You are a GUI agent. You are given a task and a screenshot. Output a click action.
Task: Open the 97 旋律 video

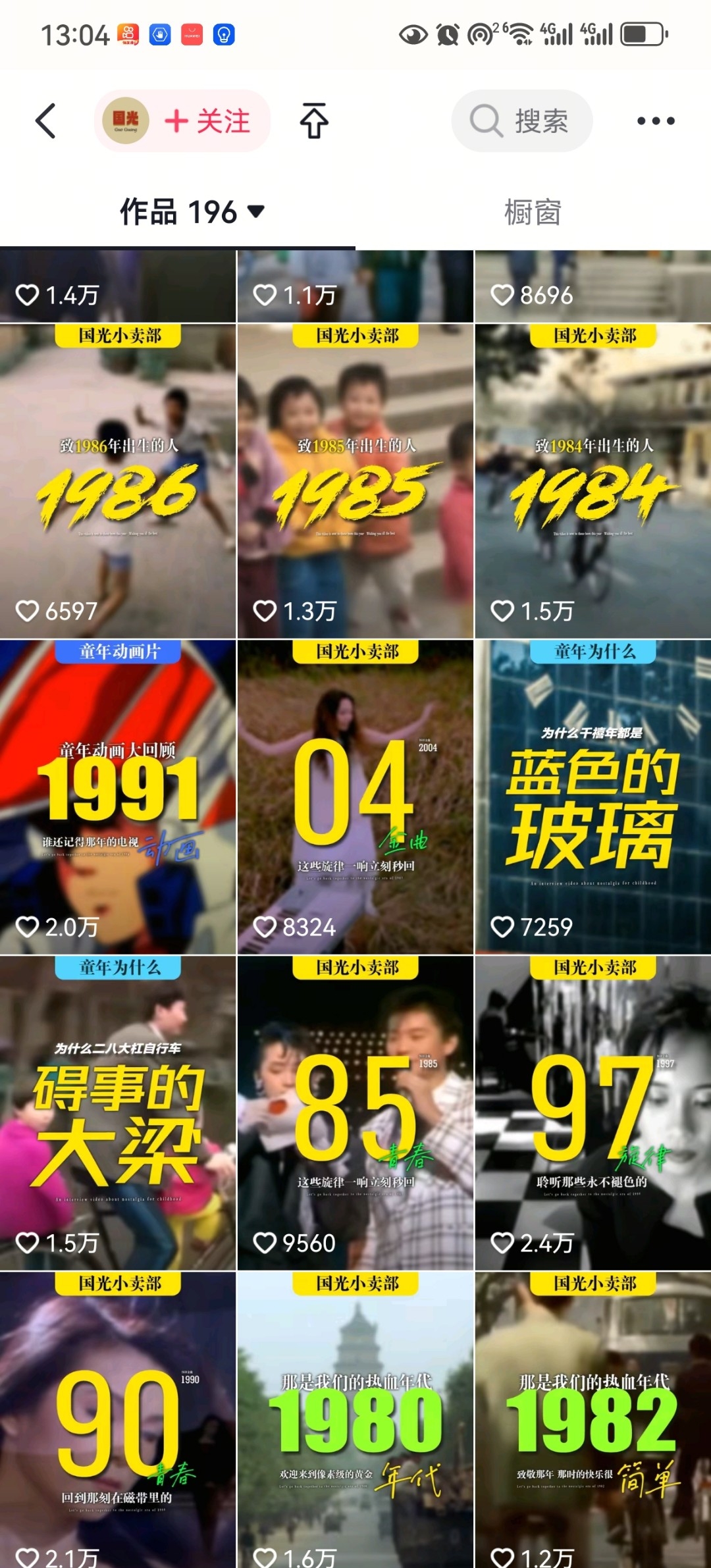(593, 1113)
